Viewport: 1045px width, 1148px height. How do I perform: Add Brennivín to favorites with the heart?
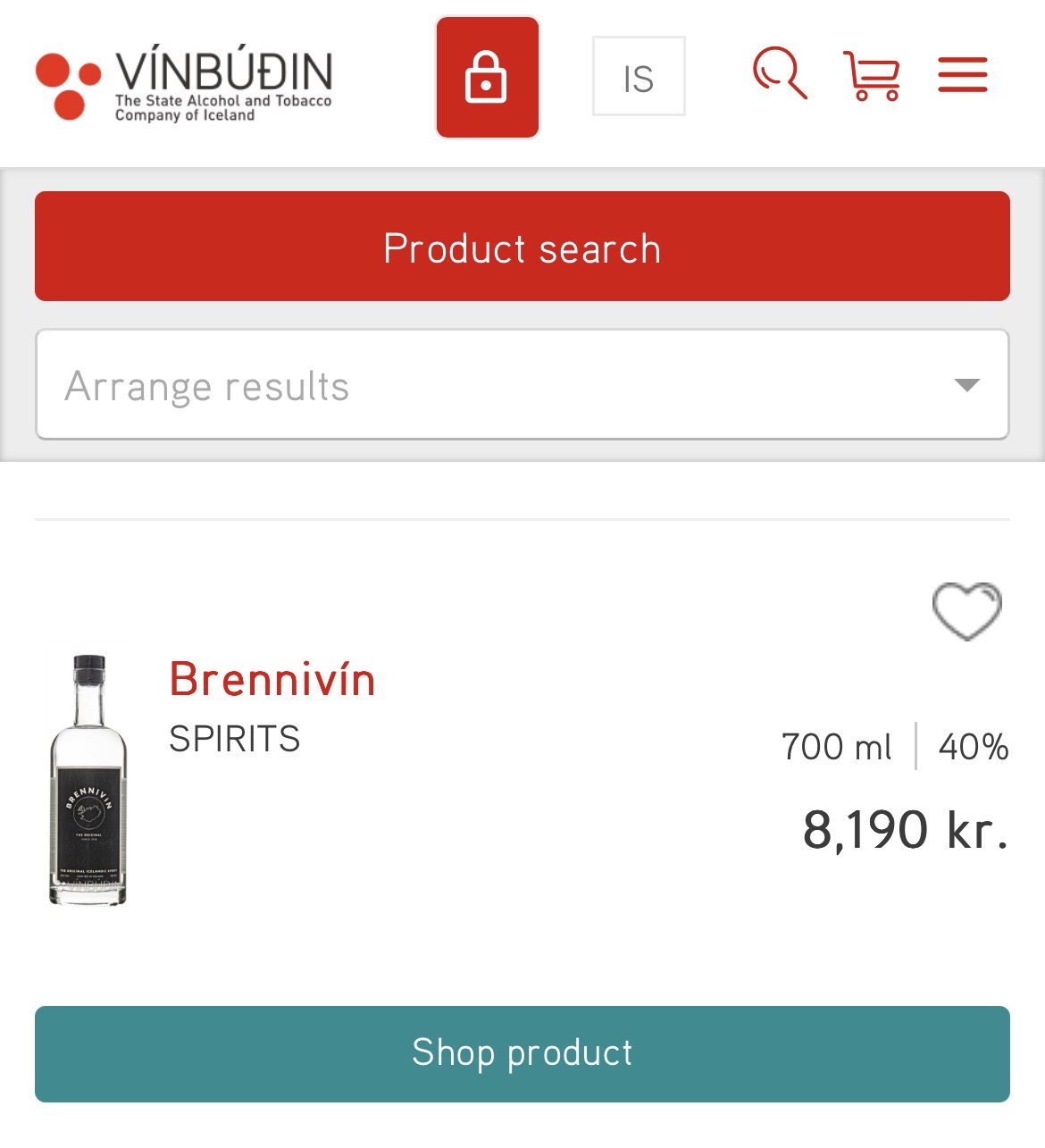point(966,611)
